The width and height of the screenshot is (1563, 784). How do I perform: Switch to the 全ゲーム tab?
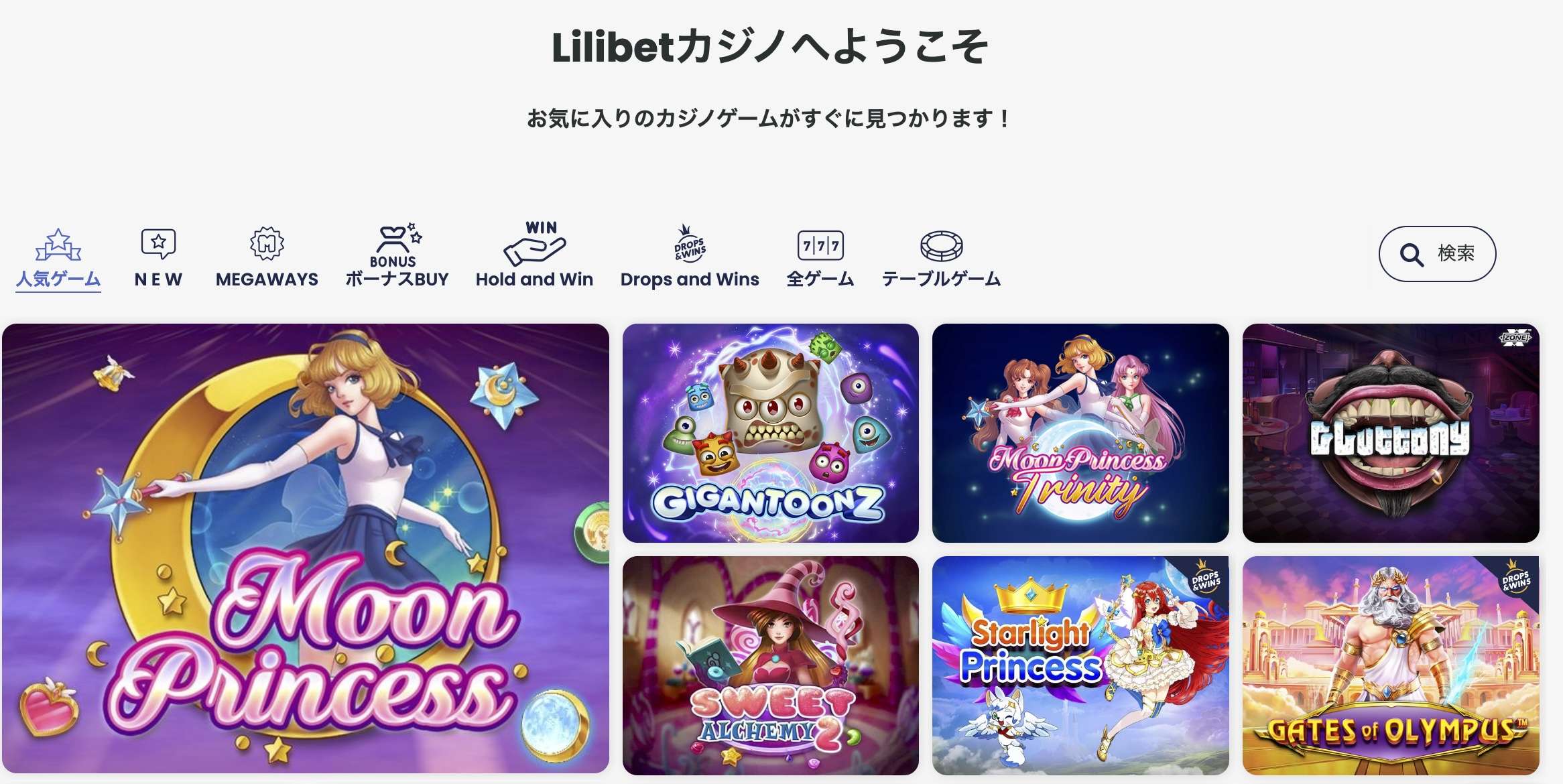point(820,259)
